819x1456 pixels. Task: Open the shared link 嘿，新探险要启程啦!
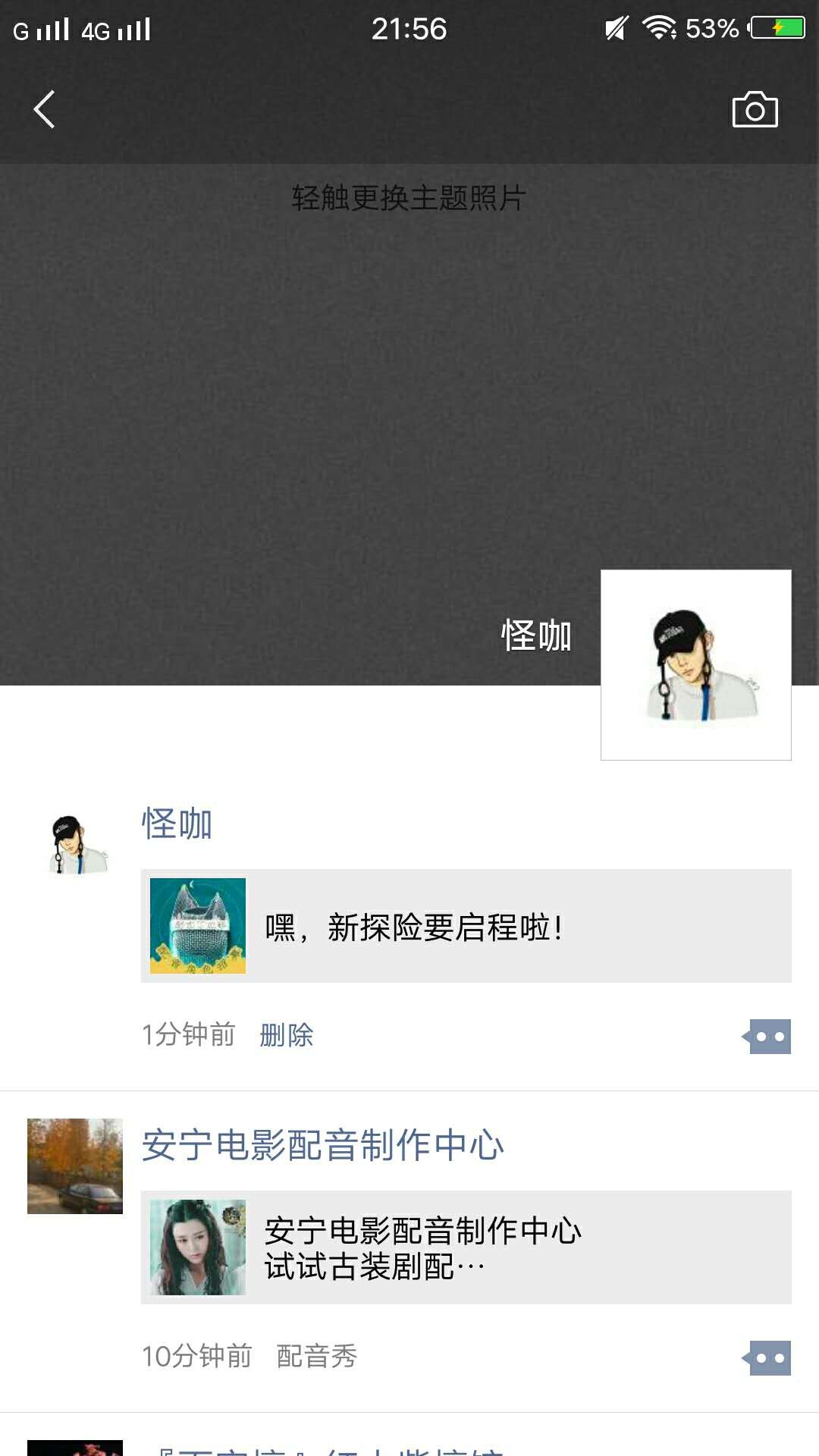pyautogui.click(x=466, y=926)
